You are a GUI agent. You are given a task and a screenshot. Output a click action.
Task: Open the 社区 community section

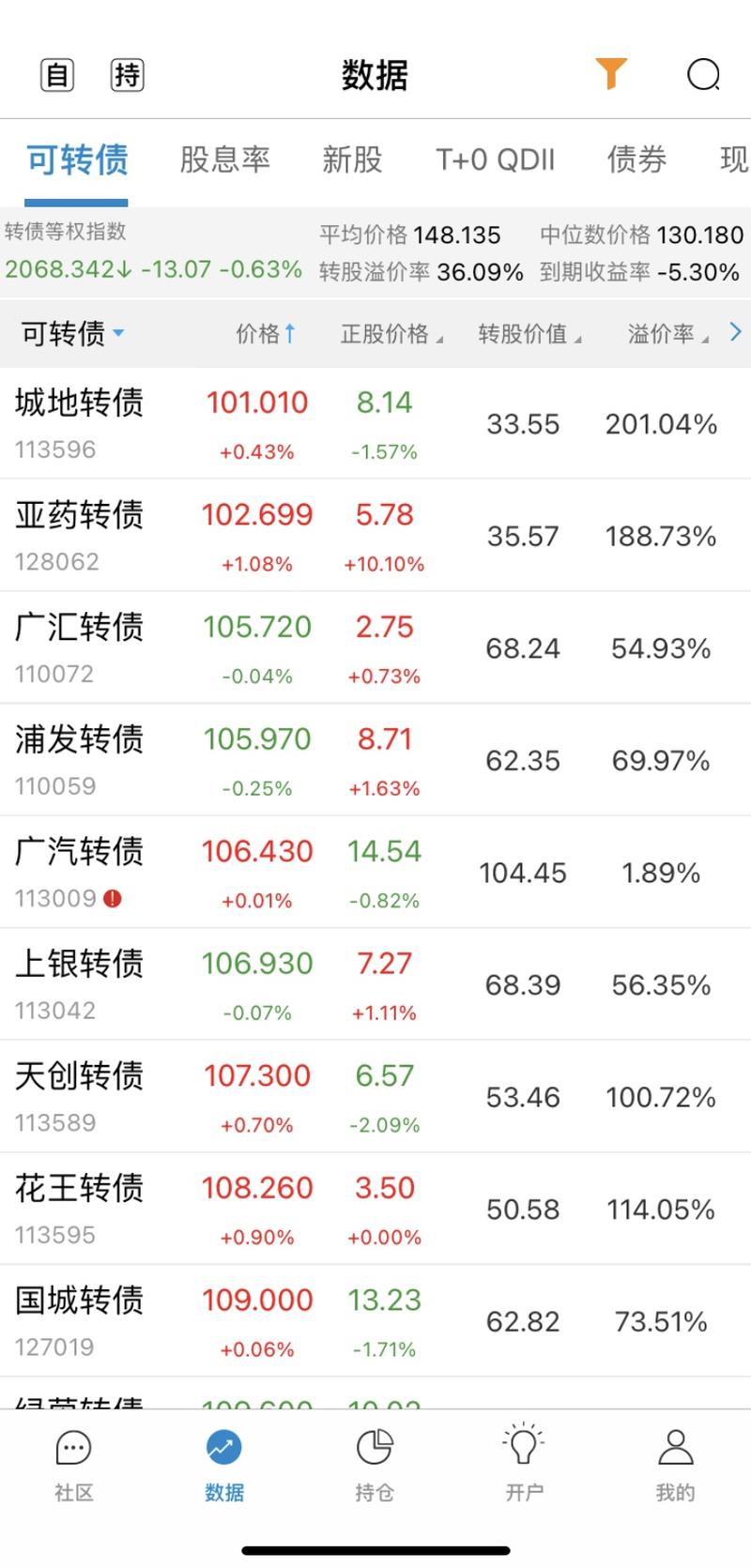pyautogui.click(x=73, y=1464)
